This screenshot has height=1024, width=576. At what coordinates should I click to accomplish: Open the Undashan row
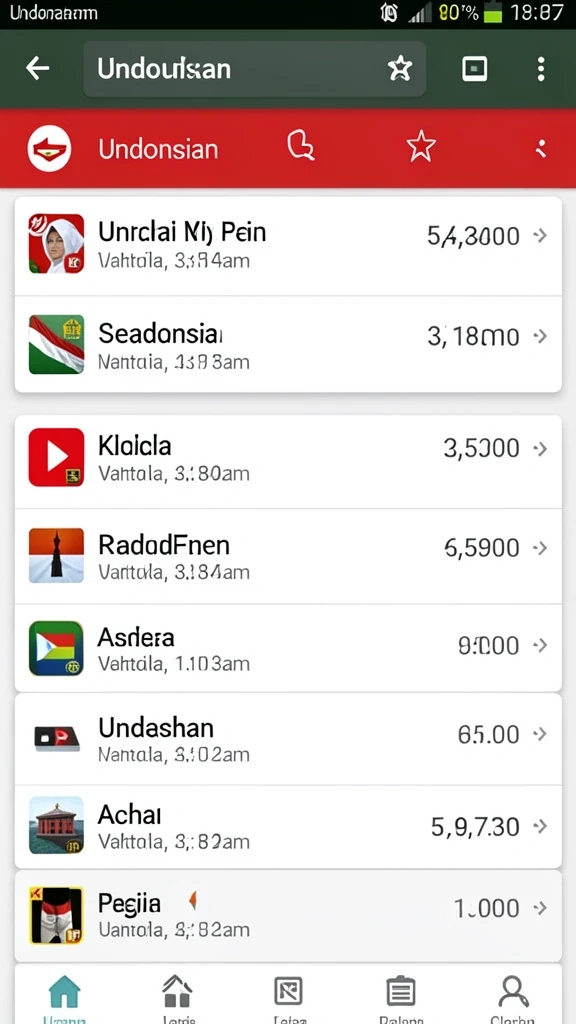pos(288,739)
